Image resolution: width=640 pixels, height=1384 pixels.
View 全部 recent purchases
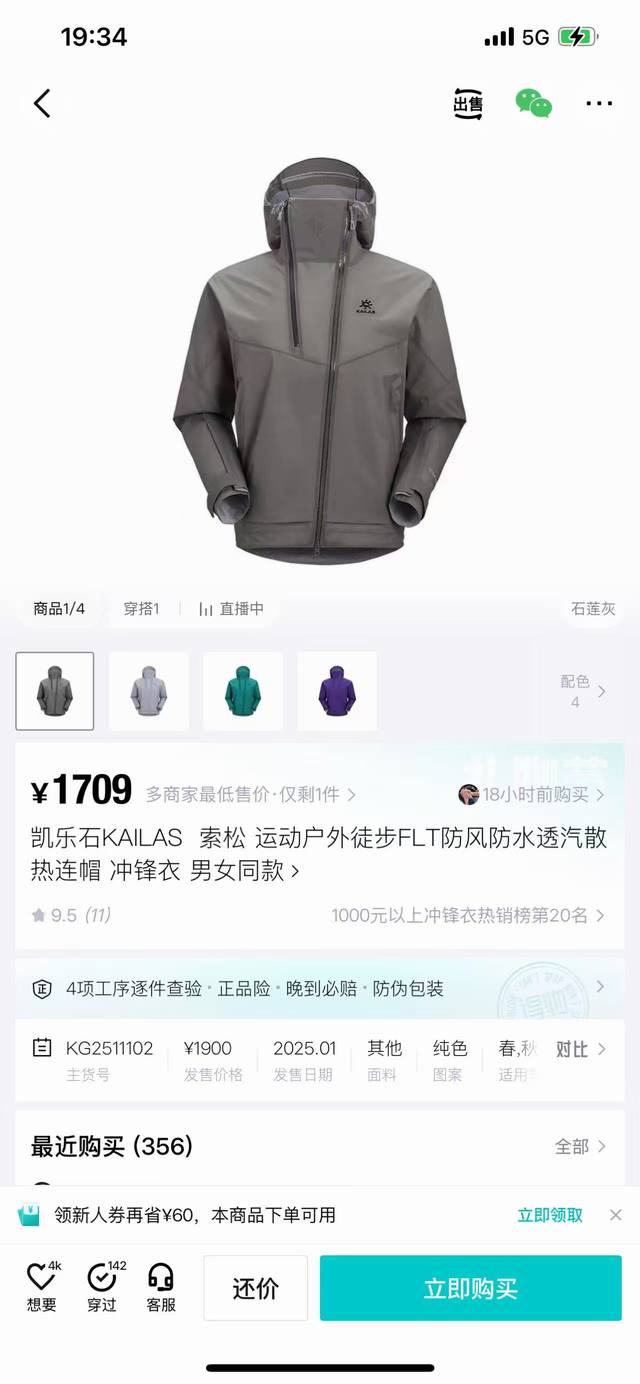pos(580,1146)
